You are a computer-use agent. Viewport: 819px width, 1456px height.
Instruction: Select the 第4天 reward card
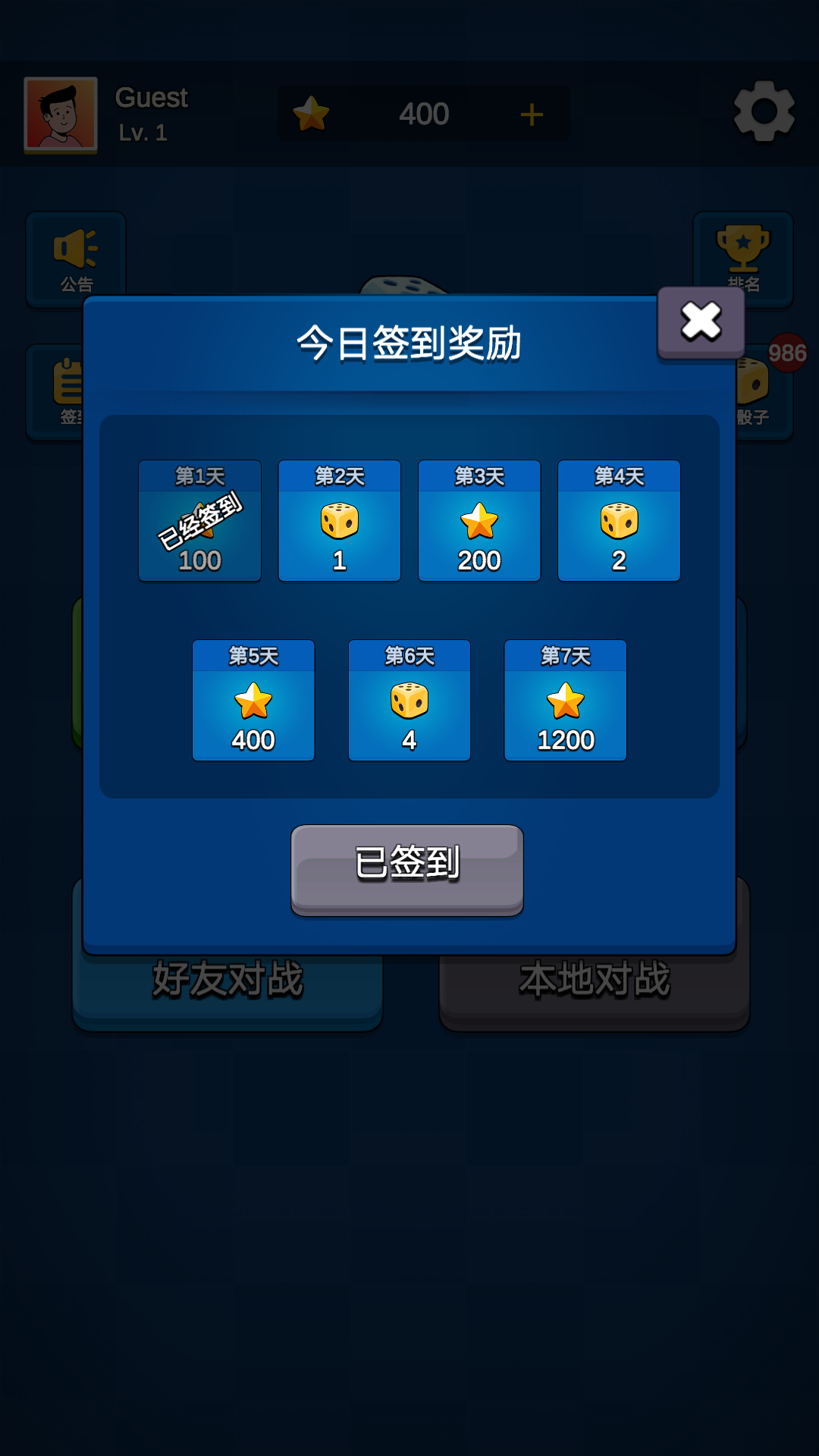pyautogui.click(x=619, y=520)
